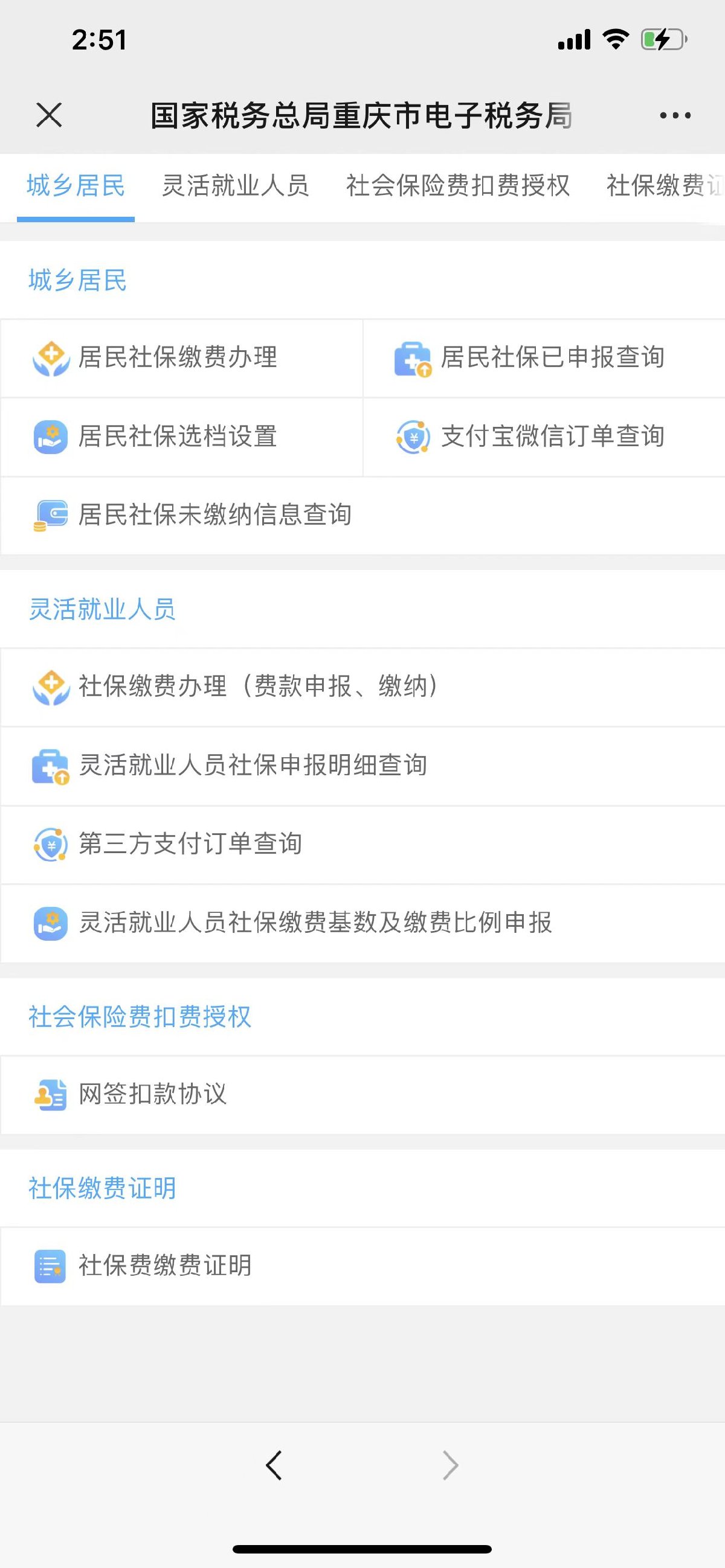Open 社保费缴费证明

(x=164, y=1266)
